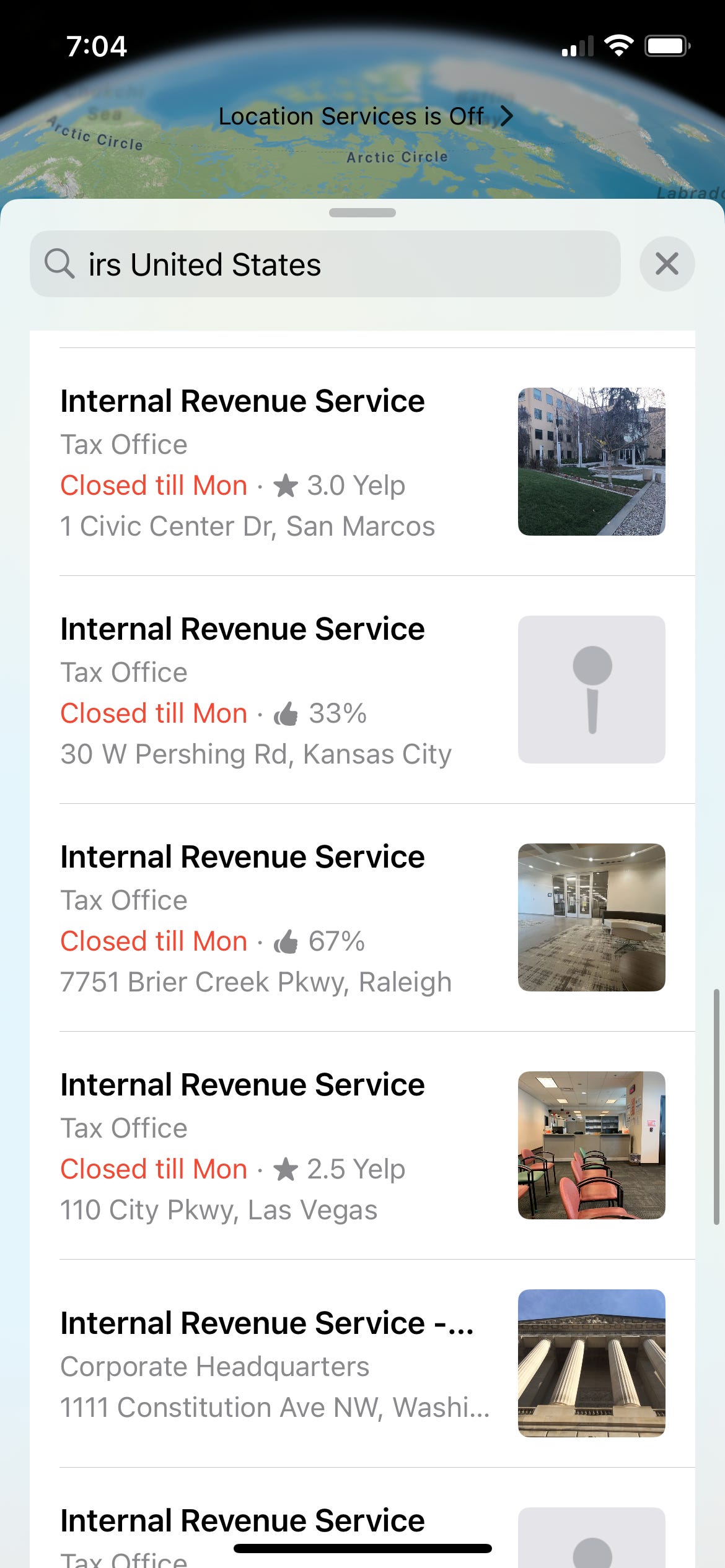Open the Location Services is Off banner
Image resolution: width=725 pixels, height=1568 pixels.
click(365, 116)
